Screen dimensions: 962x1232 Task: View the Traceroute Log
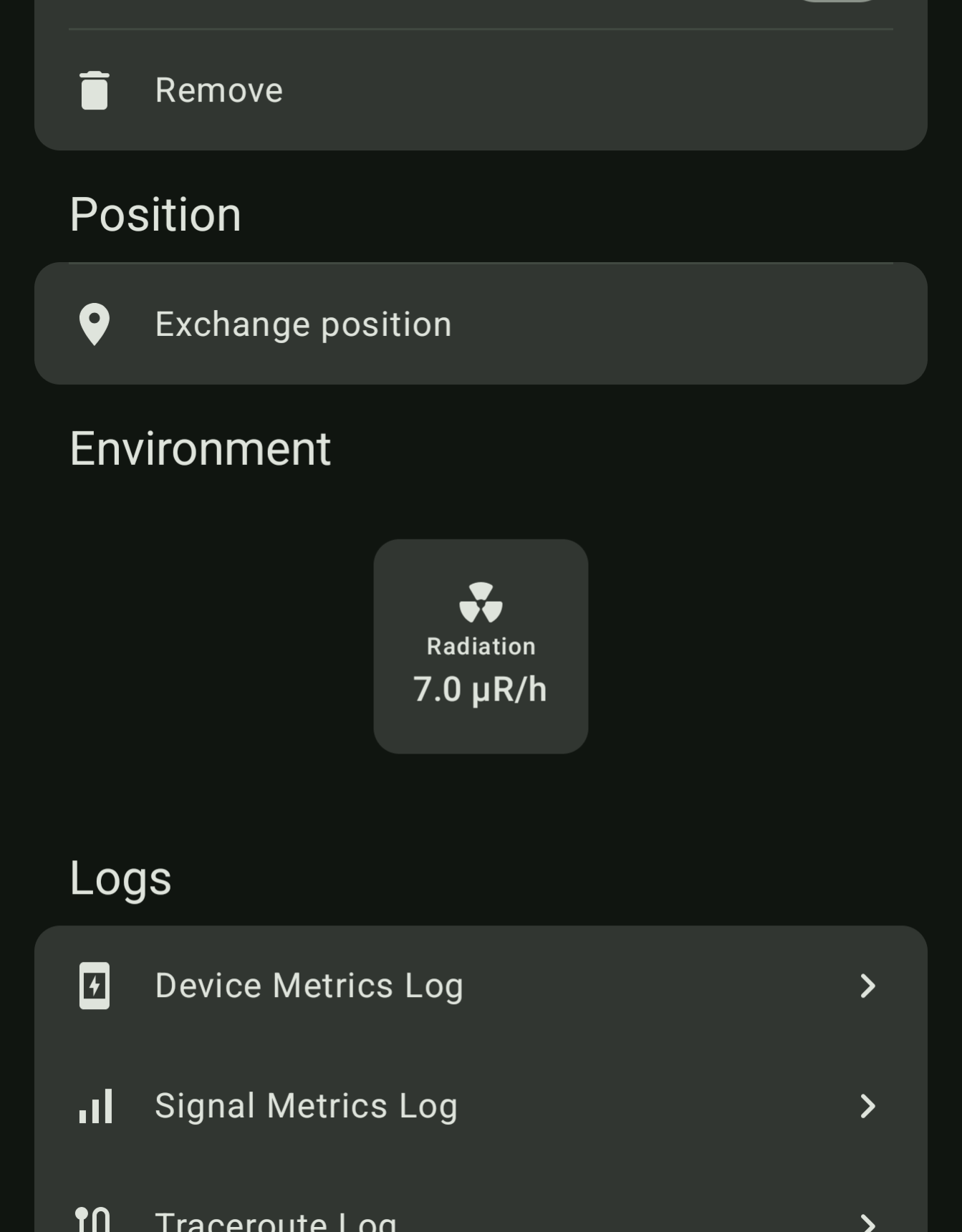point(480,1219)
